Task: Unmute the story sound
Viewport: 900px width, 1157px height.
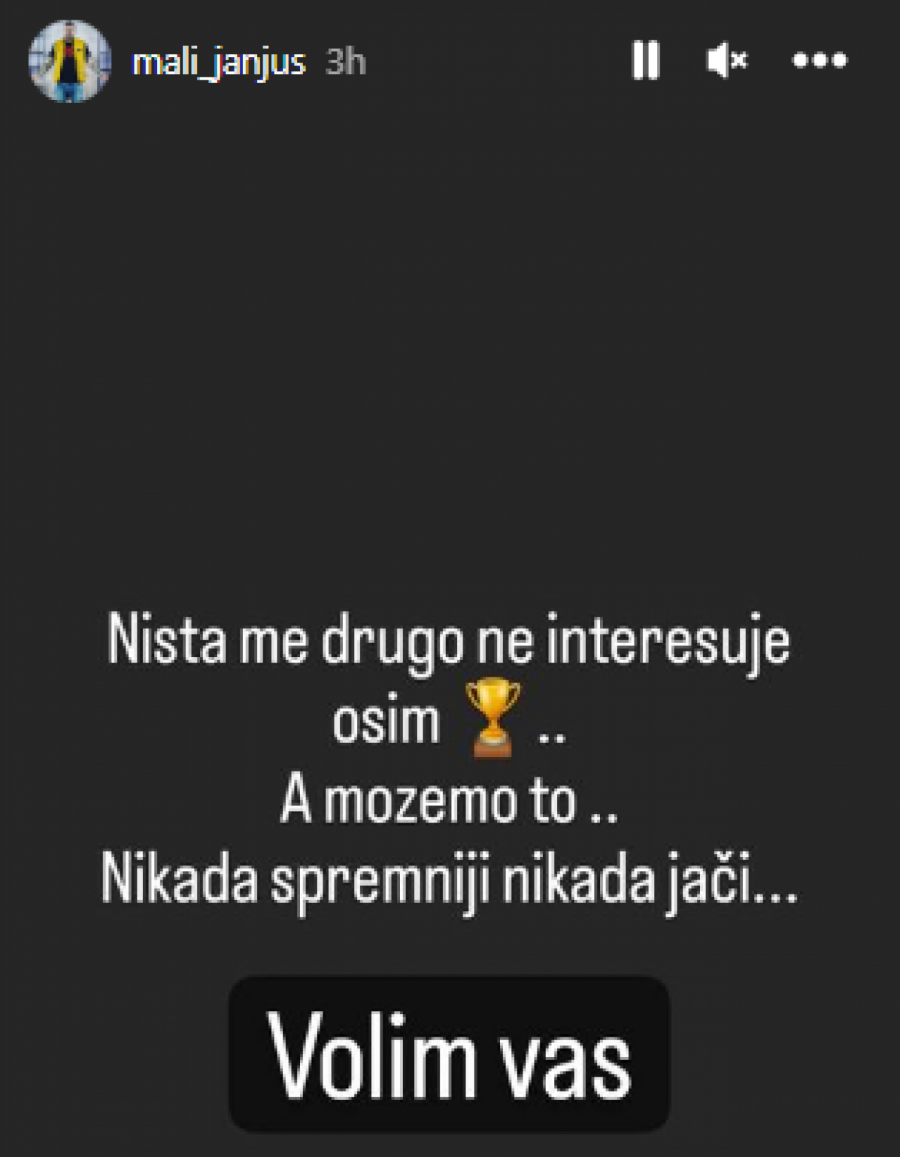Action: coord(727,62)
